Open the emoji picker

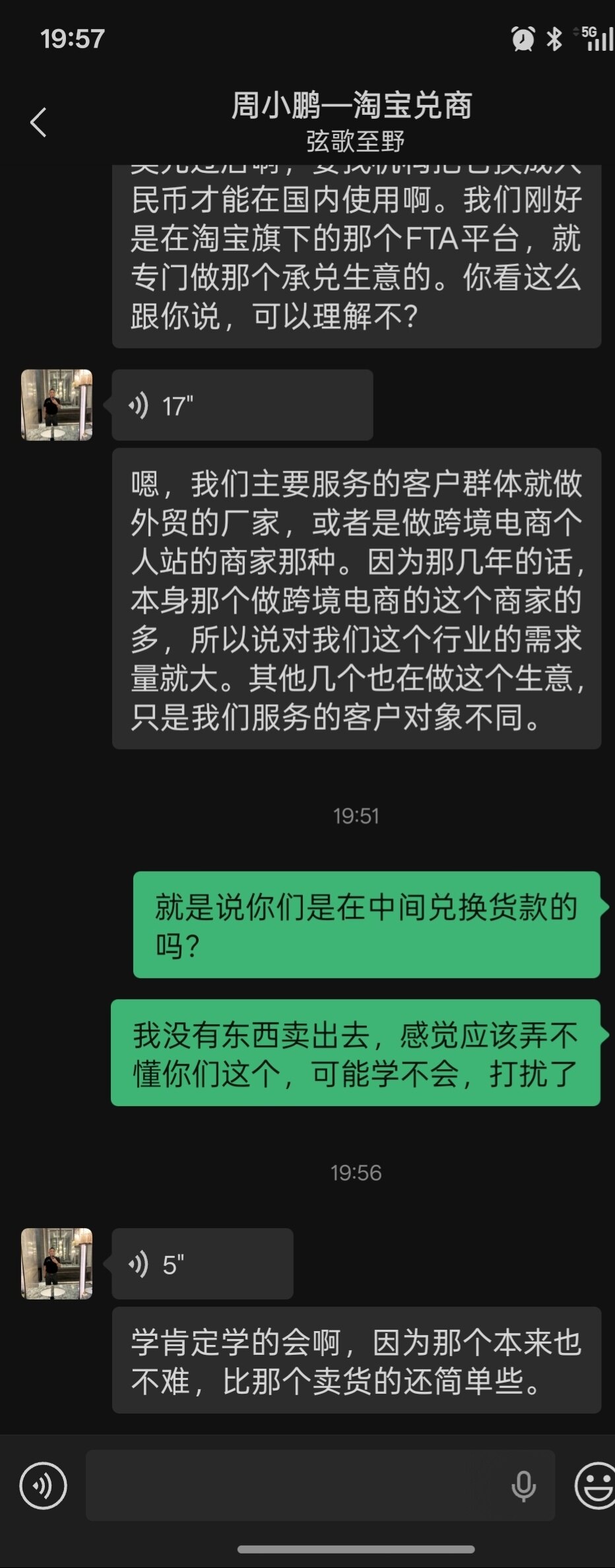click(x=594, y=1486)
